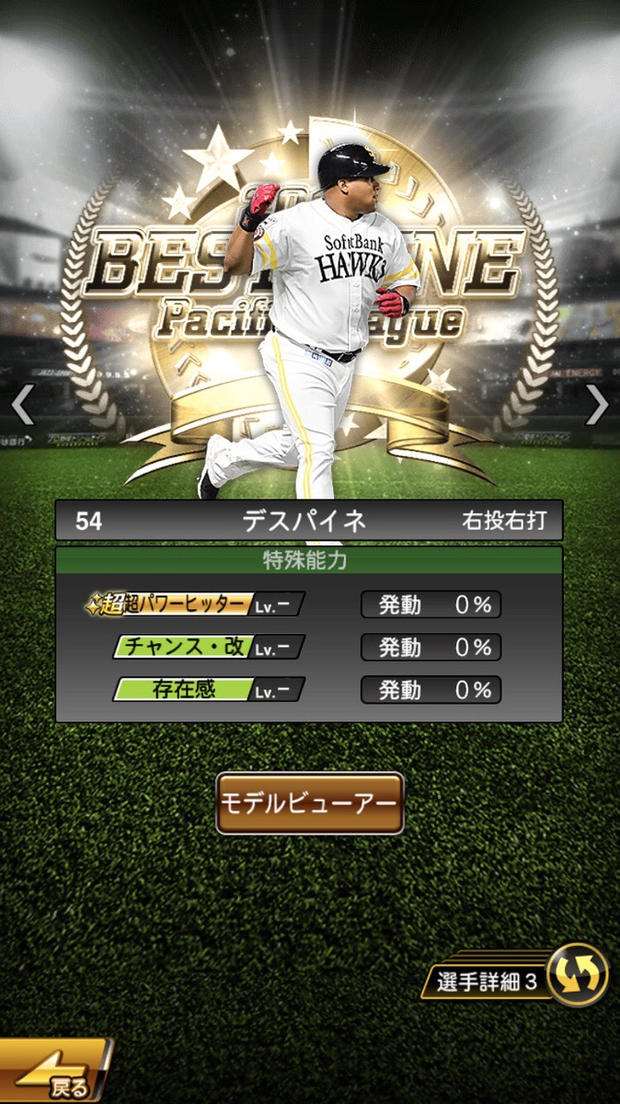This screenshot has width=620, height=1104.
Task: View the 存在感 special ability
Action: tap(208, 690)
